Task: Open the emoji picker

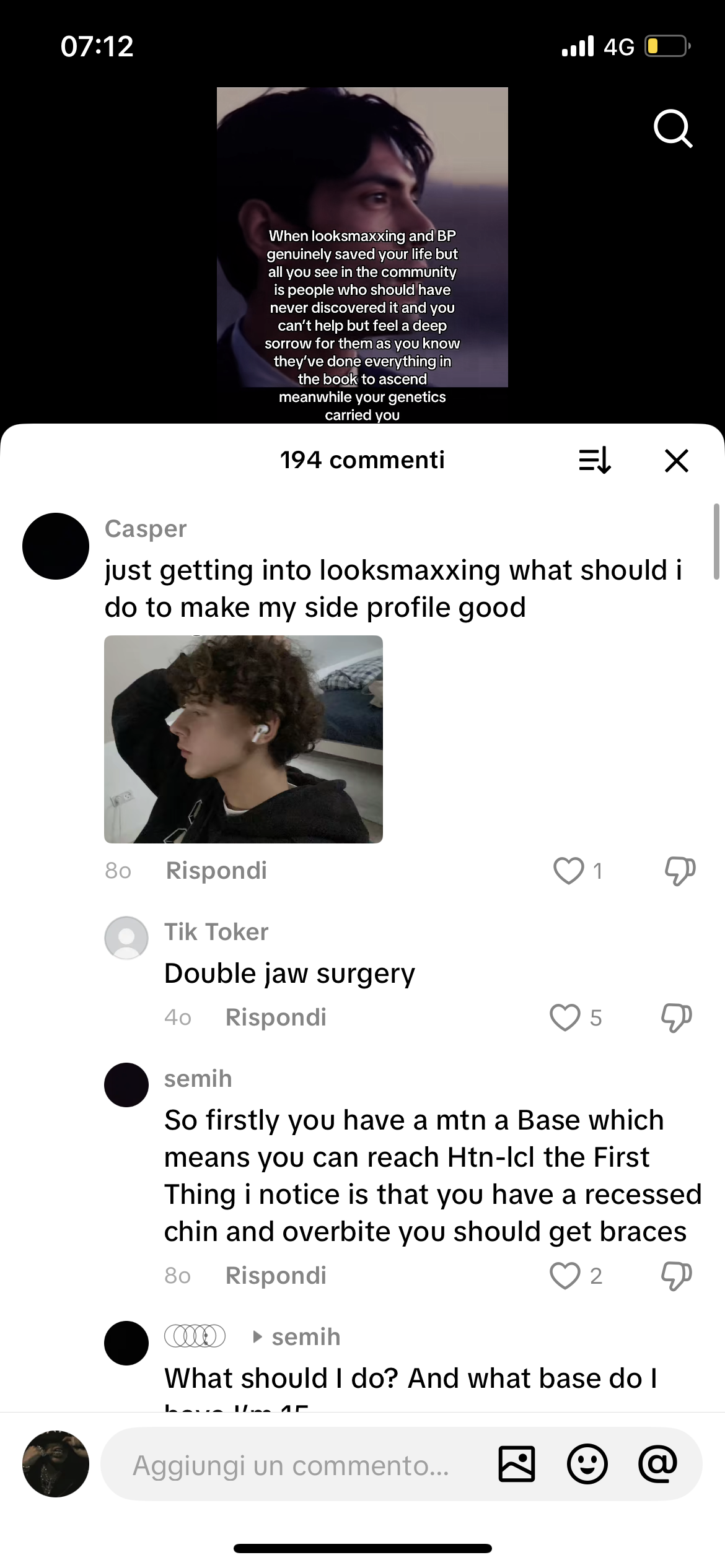Action: pyautogui.click(x=587, y=1465)
